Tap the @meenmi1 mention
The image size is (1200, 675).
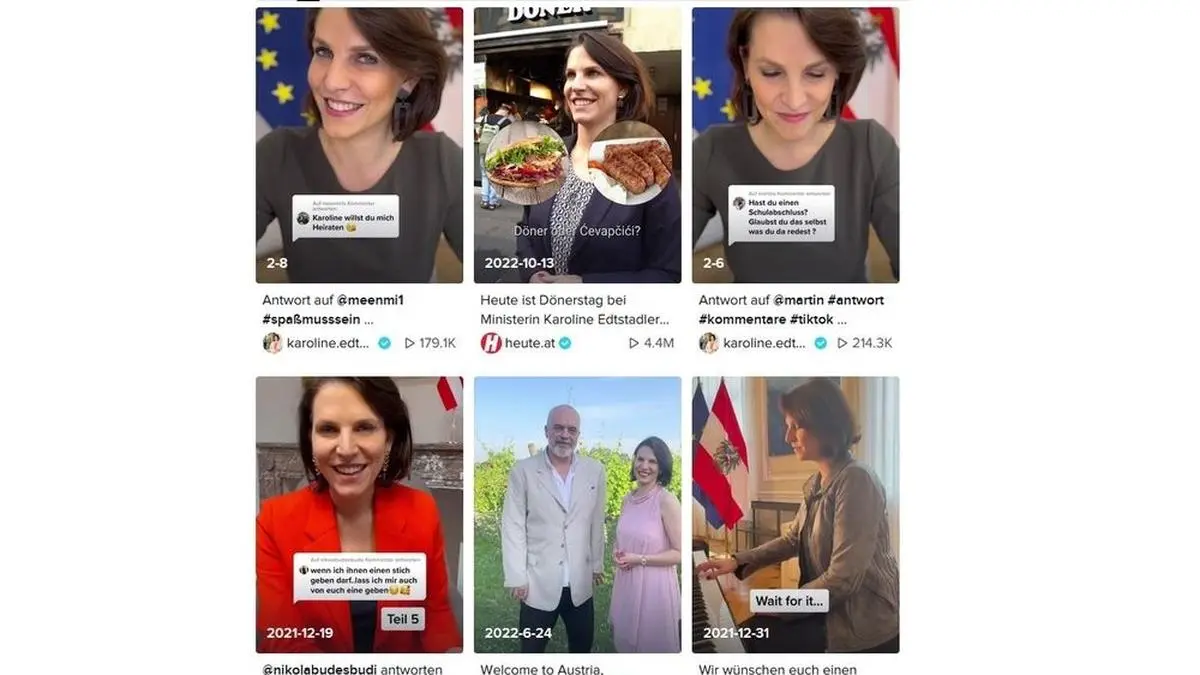tap(370, 300)
